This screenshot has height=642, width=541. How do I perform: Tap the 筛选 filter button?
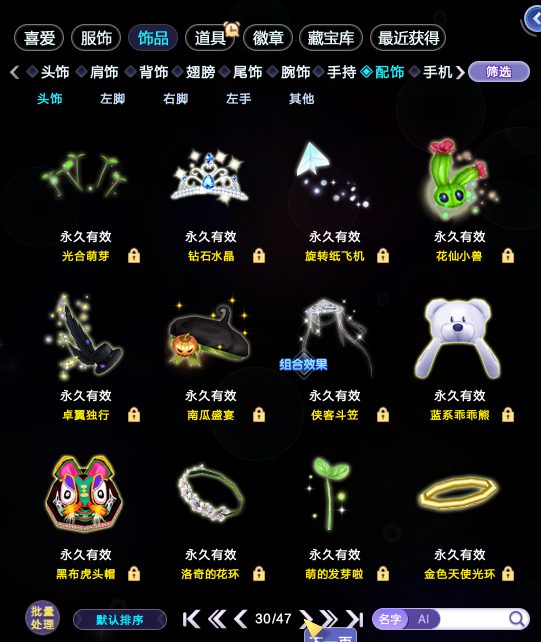498,72
